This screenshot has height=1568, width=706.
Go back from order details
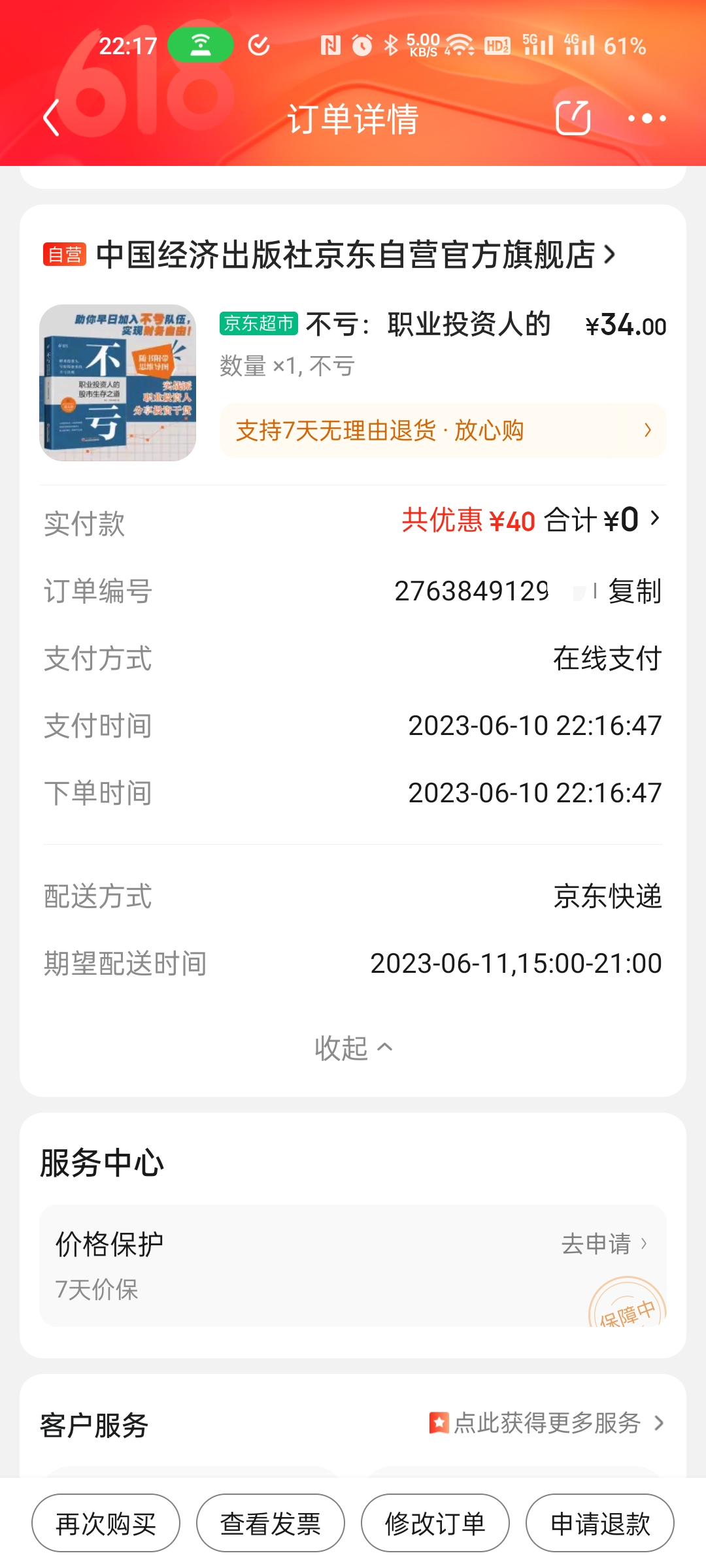(x=52, y=118)
